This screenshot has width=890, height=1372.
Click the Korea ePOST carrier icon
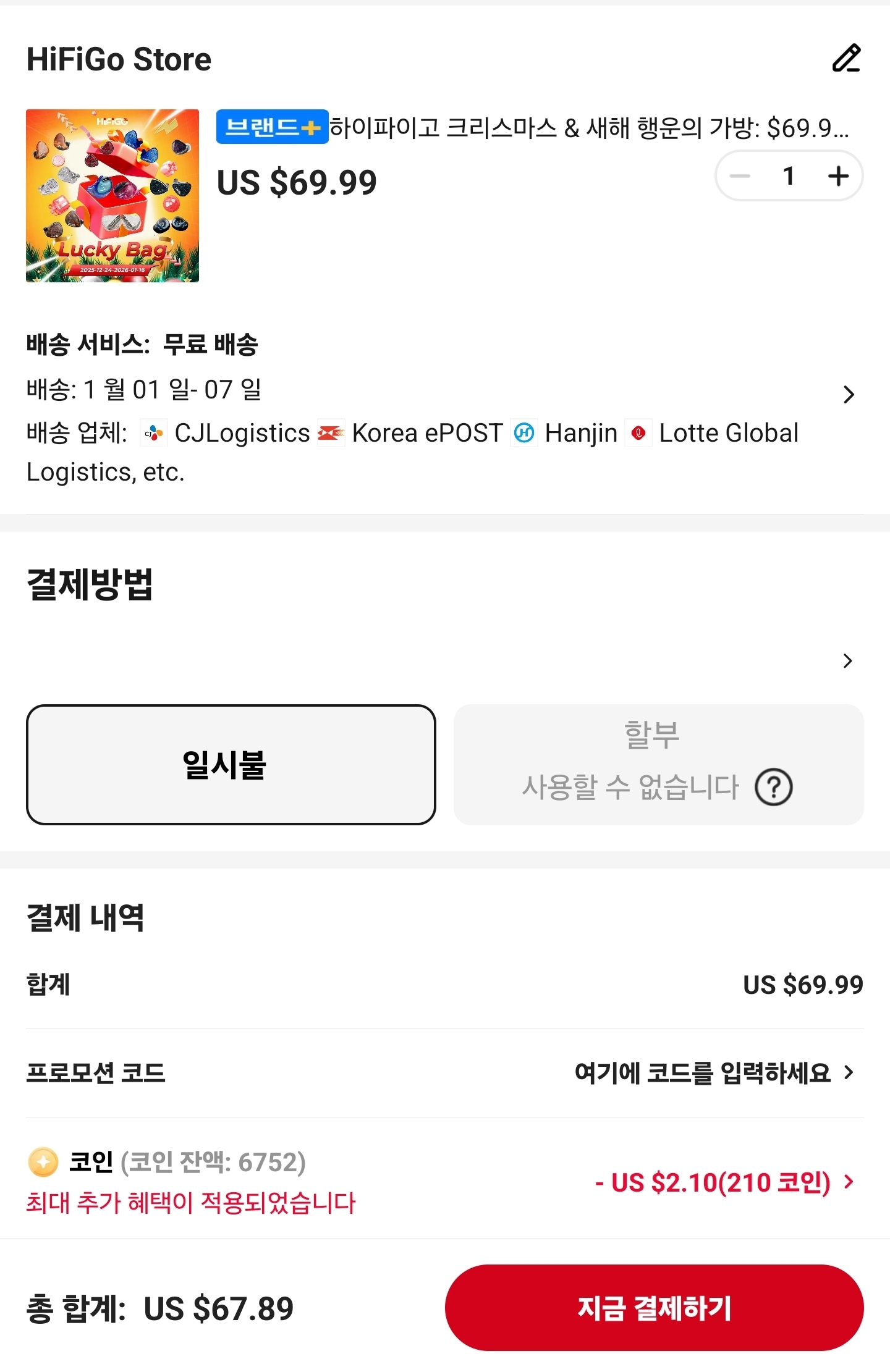332,433
